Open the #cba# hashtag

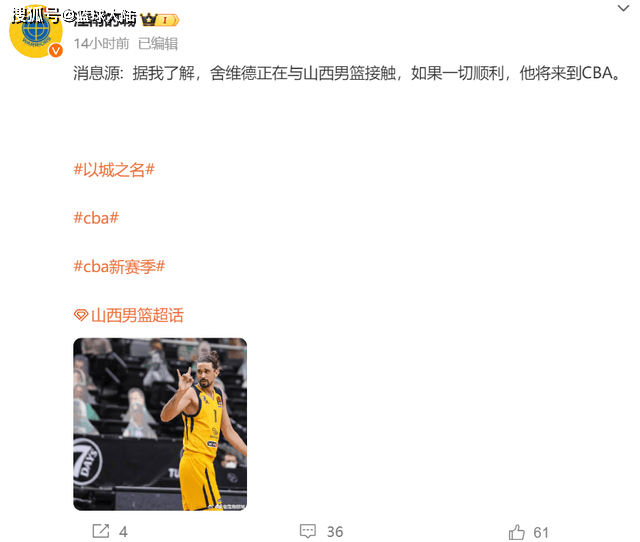pyautogui.click(x=96, y=218)
